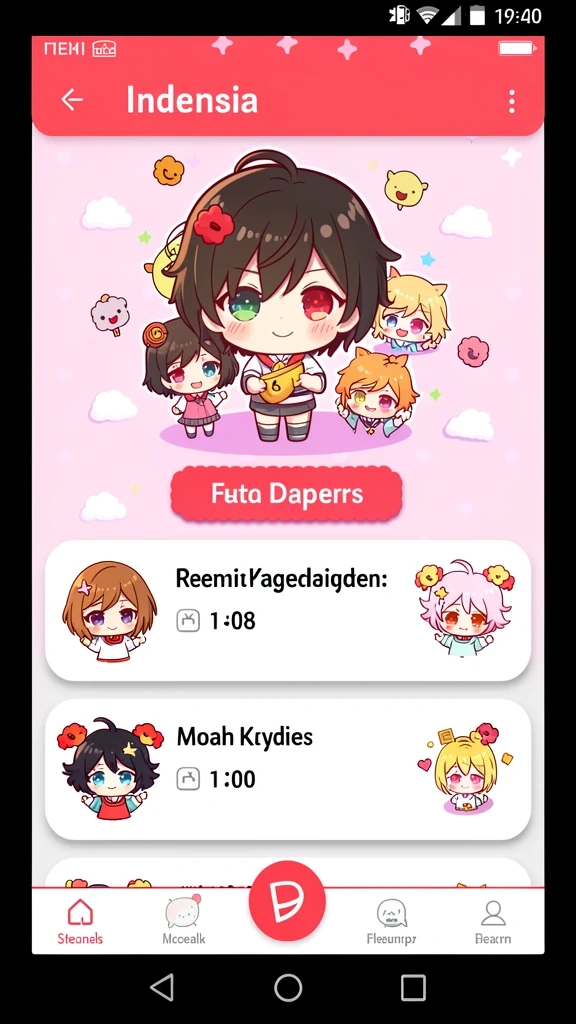The image size is (576, 1024).
Task: Open the Moah Krydies card
Action: pos(288,769)
